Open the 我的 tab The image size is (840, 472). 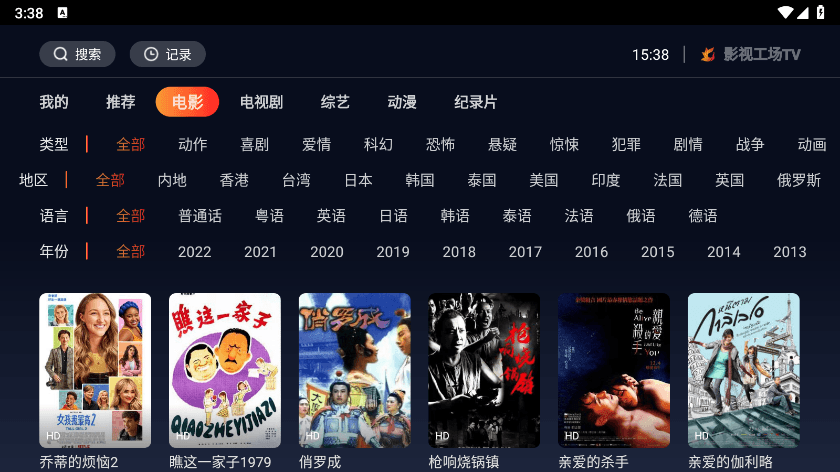click(54, 102)
